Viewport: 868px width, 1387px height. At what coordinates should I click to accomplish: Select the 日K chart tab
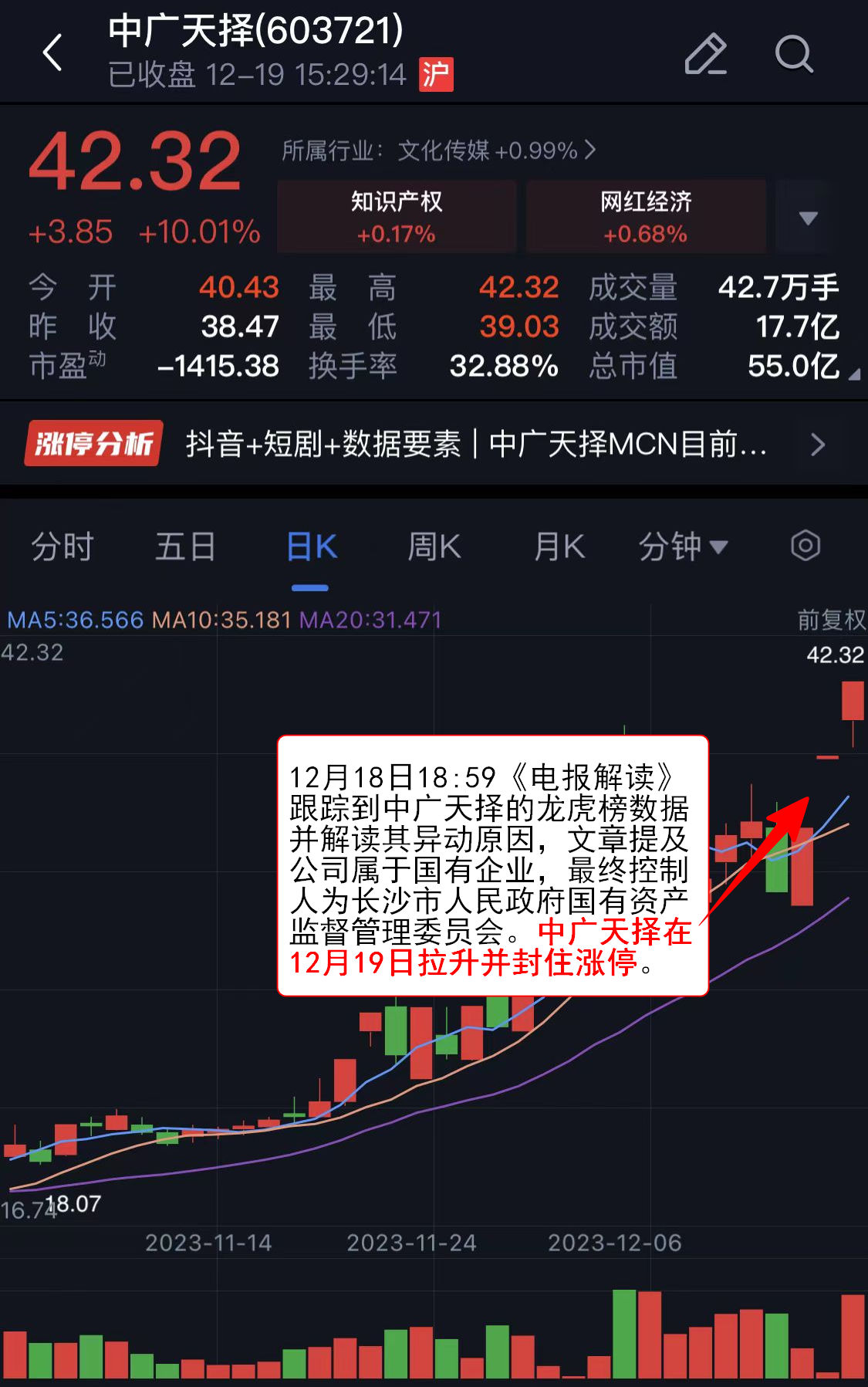point(311,546)
